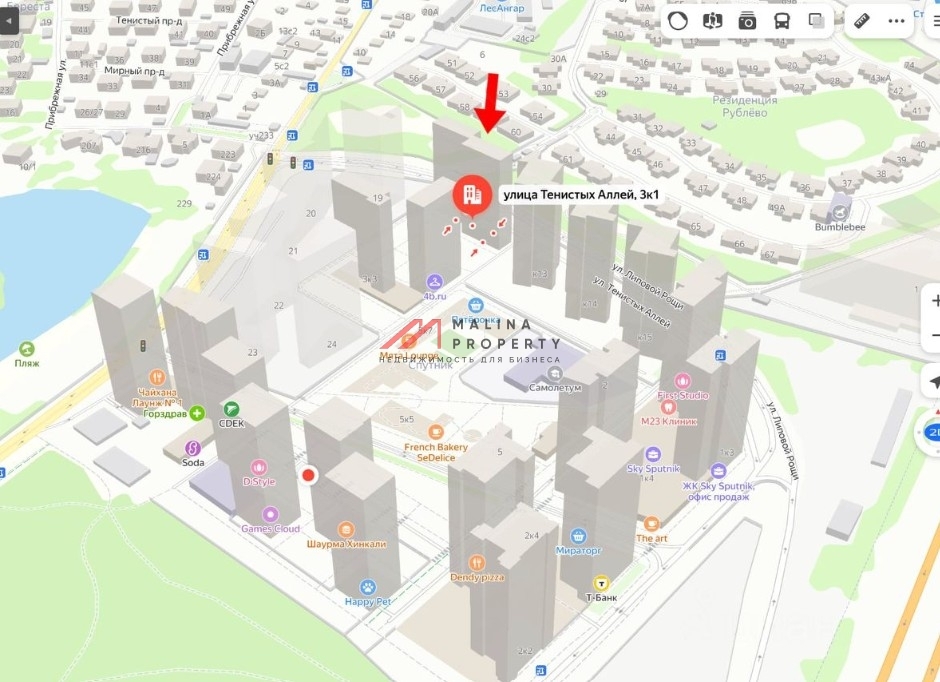Enable the public transport layer
This screenshot has width=940, height=682.
tap(782, 20)
